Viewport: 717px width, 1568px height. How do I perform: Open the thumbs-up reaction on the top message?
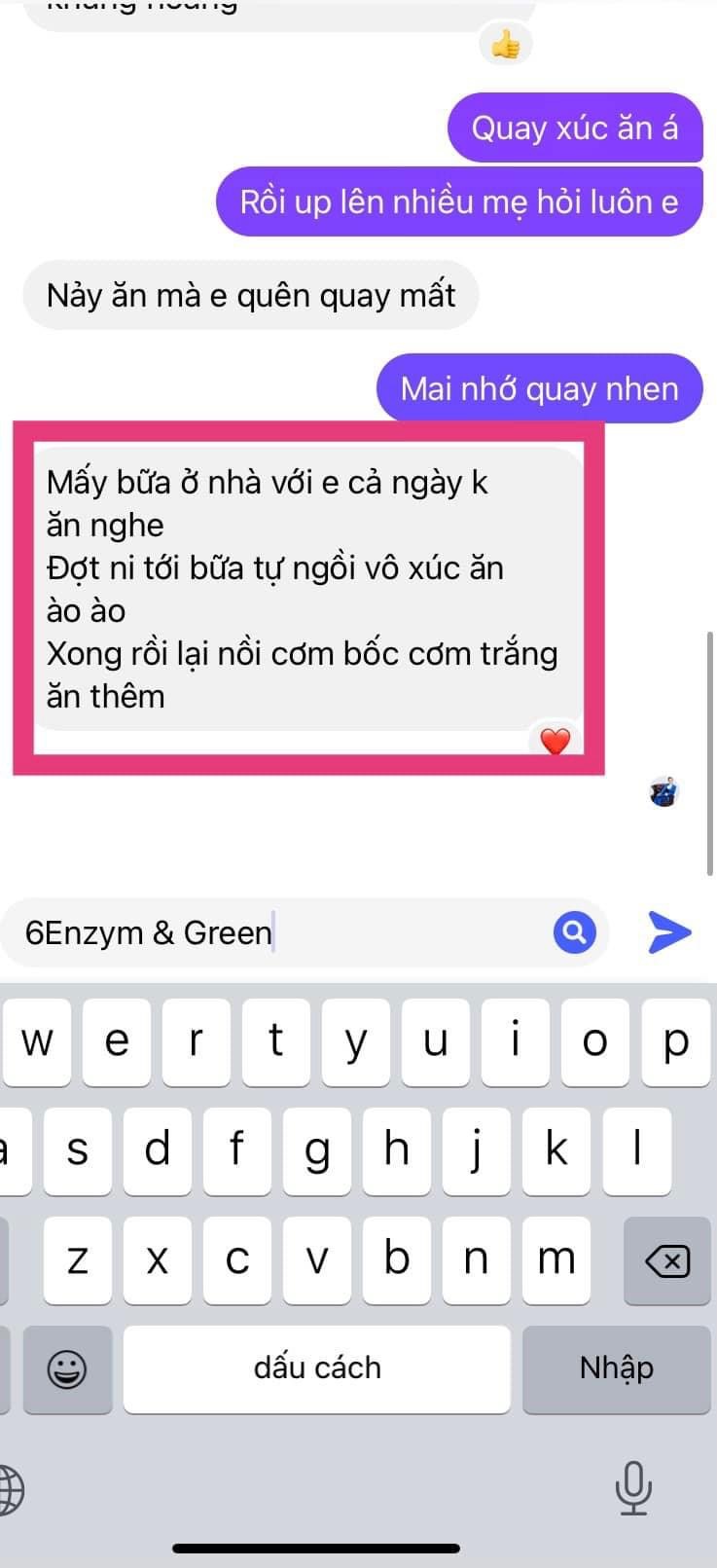pyautogui.click(x=505, y=45)
